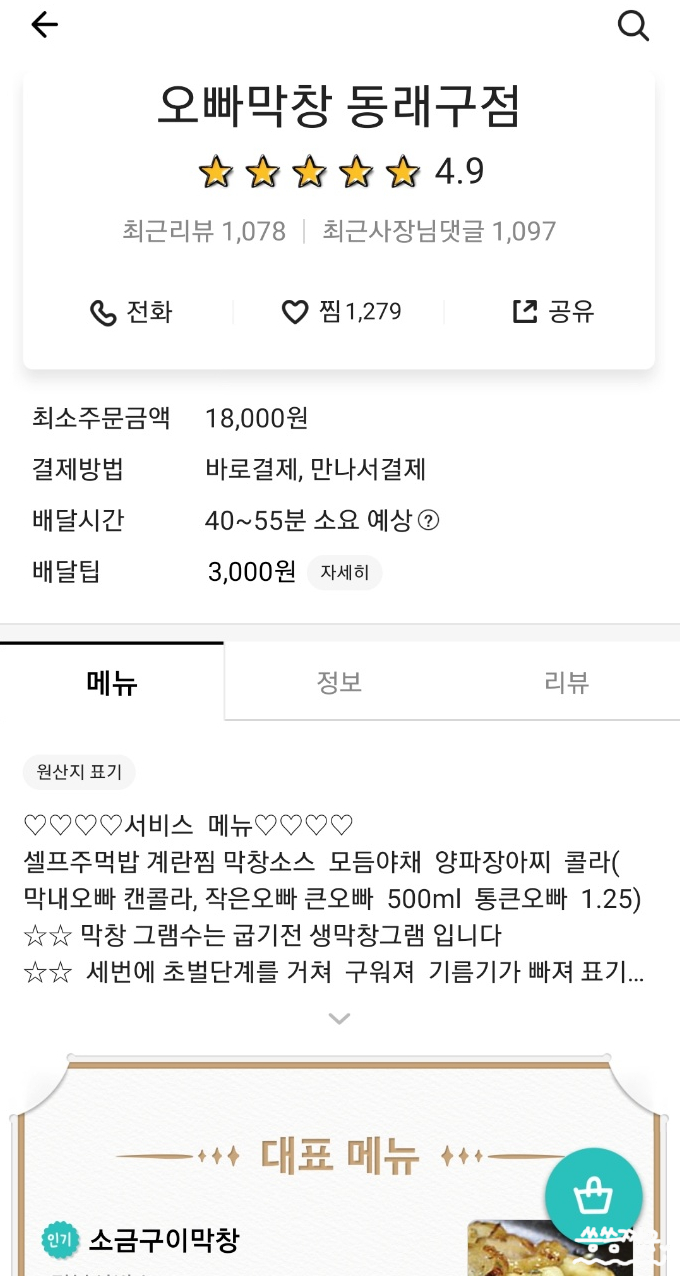Open the 소금구이막창 menu item
This screenshot has height=1276, width=680.
(x=165, y=1242)
